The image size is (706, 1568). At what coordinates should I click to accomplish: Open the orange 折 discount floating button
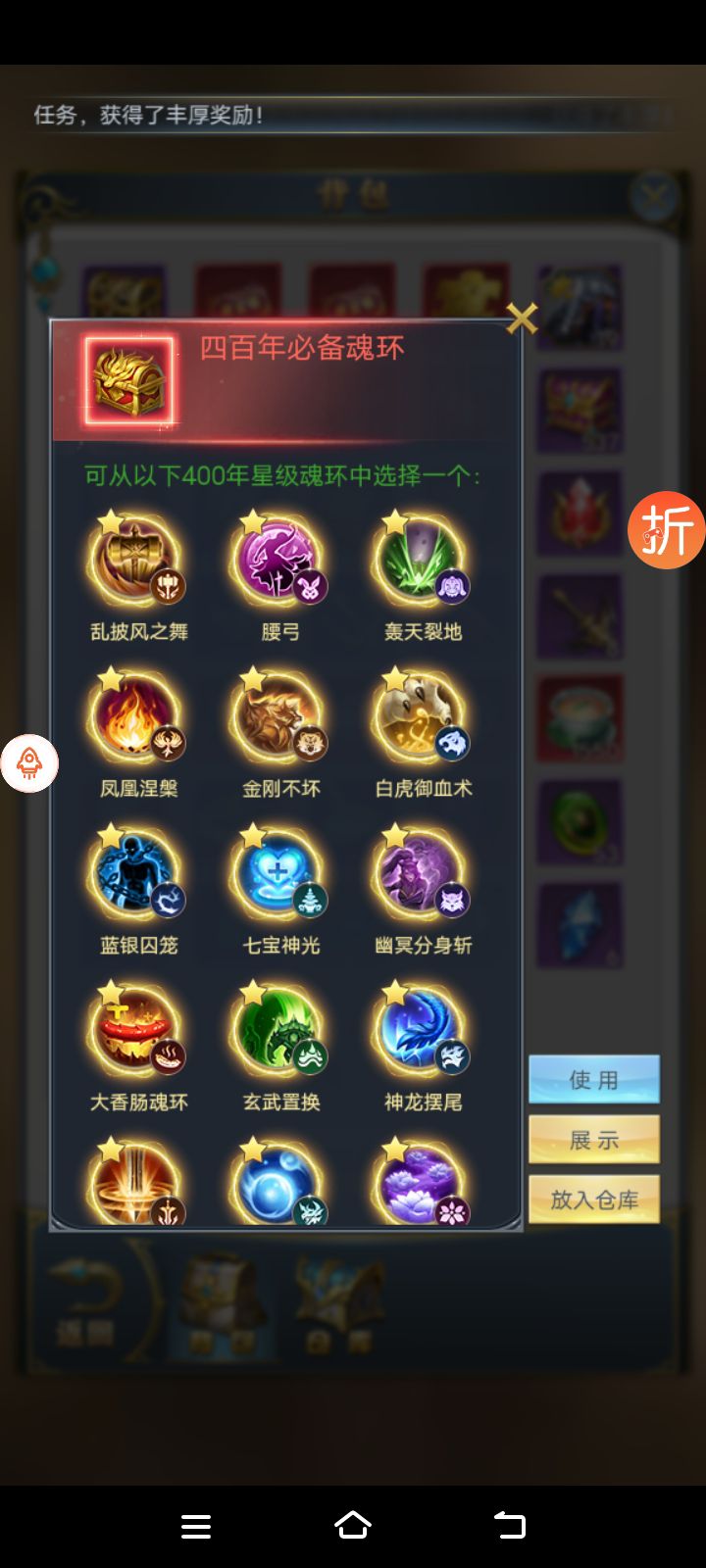[x=667, y=530]
